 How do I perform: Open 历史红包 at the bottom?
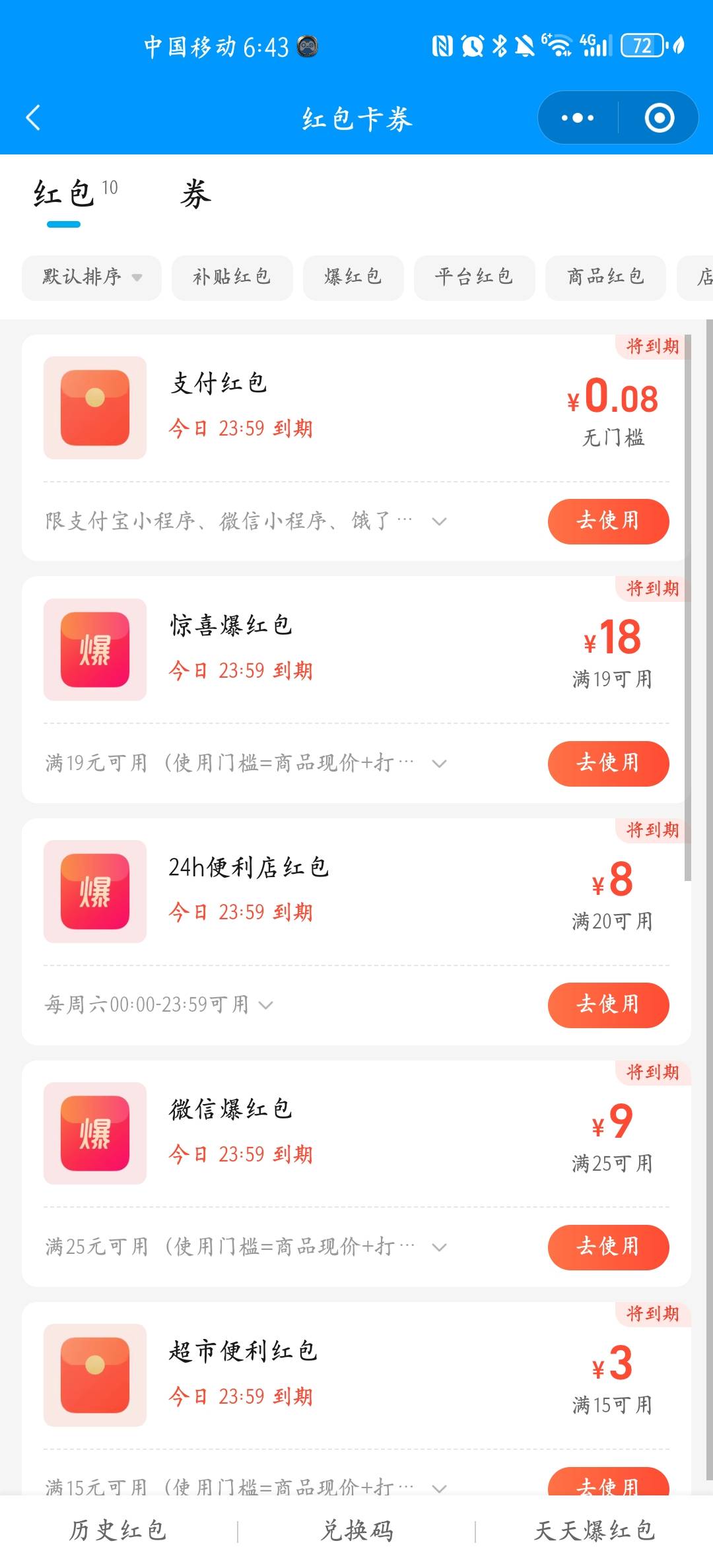pos(118,1530)
